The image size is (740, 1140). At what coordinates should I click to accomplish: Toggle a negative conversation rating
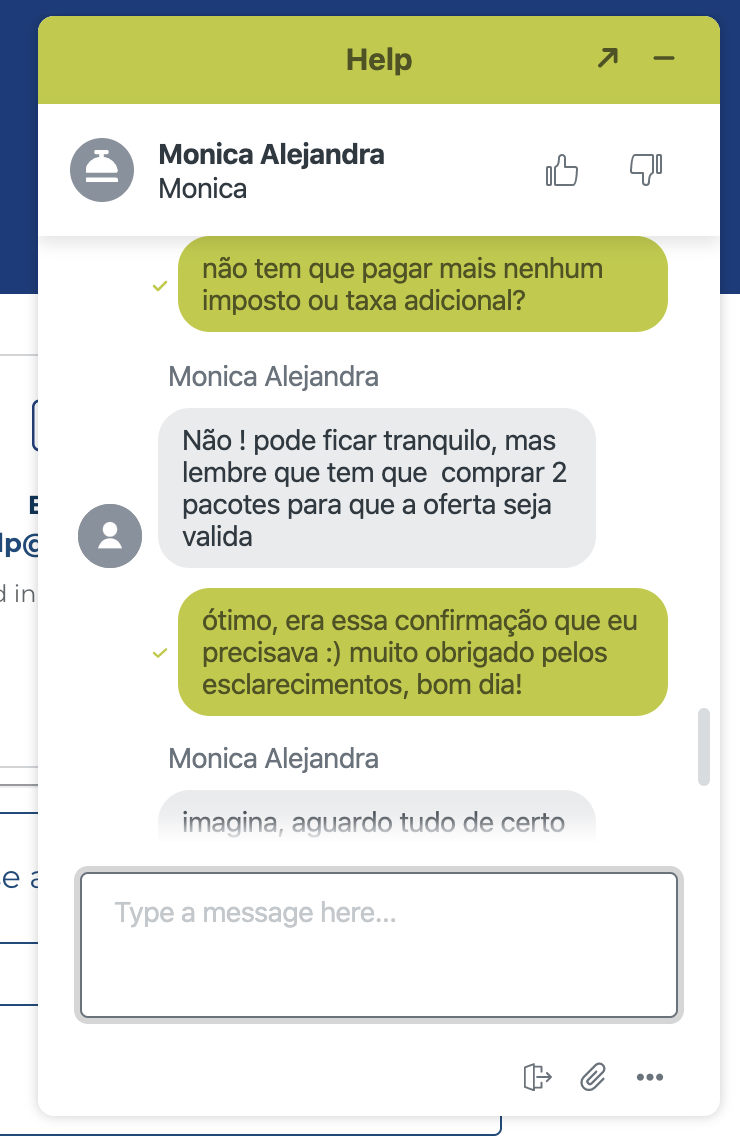point(644,170)
